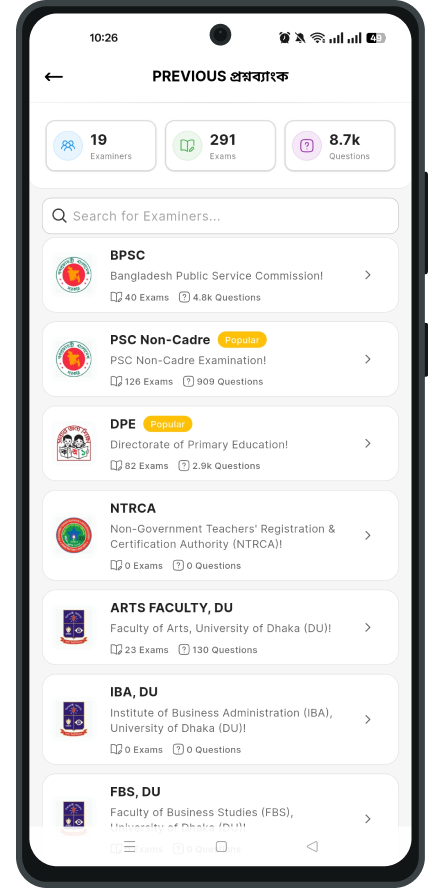Tap the system home button
This screenshot has height=888, width=444.
221,847
